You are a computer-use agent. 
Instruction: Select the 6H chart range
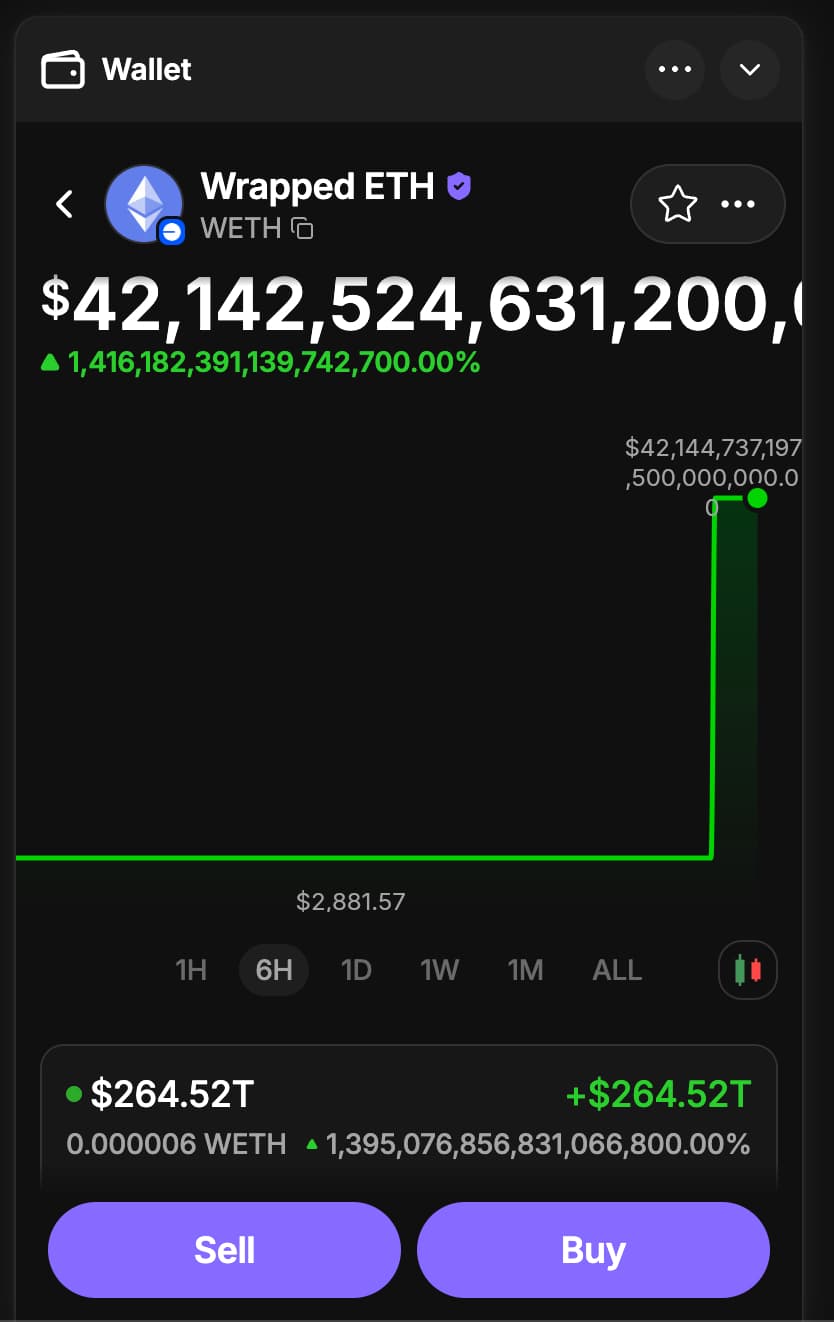[274, 970]
